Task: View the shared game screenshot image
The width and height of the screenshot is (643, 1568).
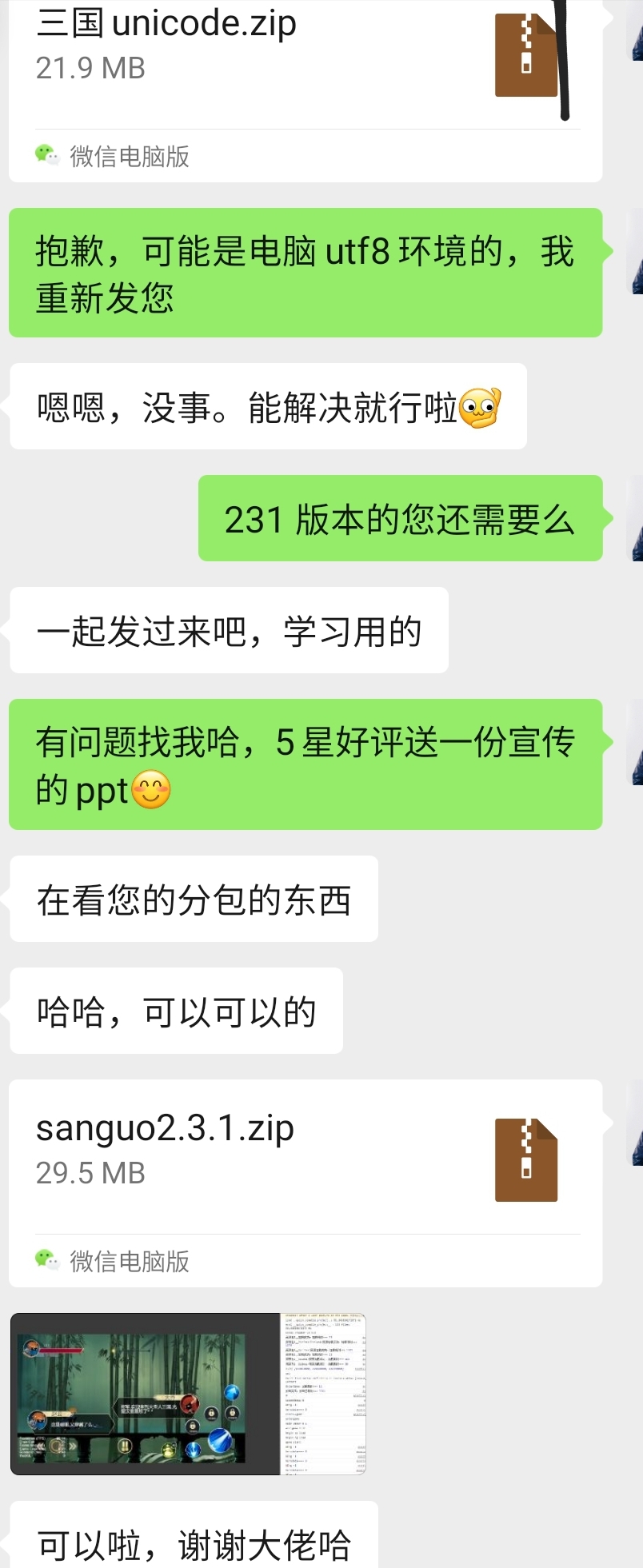Action: point(188,1394)
